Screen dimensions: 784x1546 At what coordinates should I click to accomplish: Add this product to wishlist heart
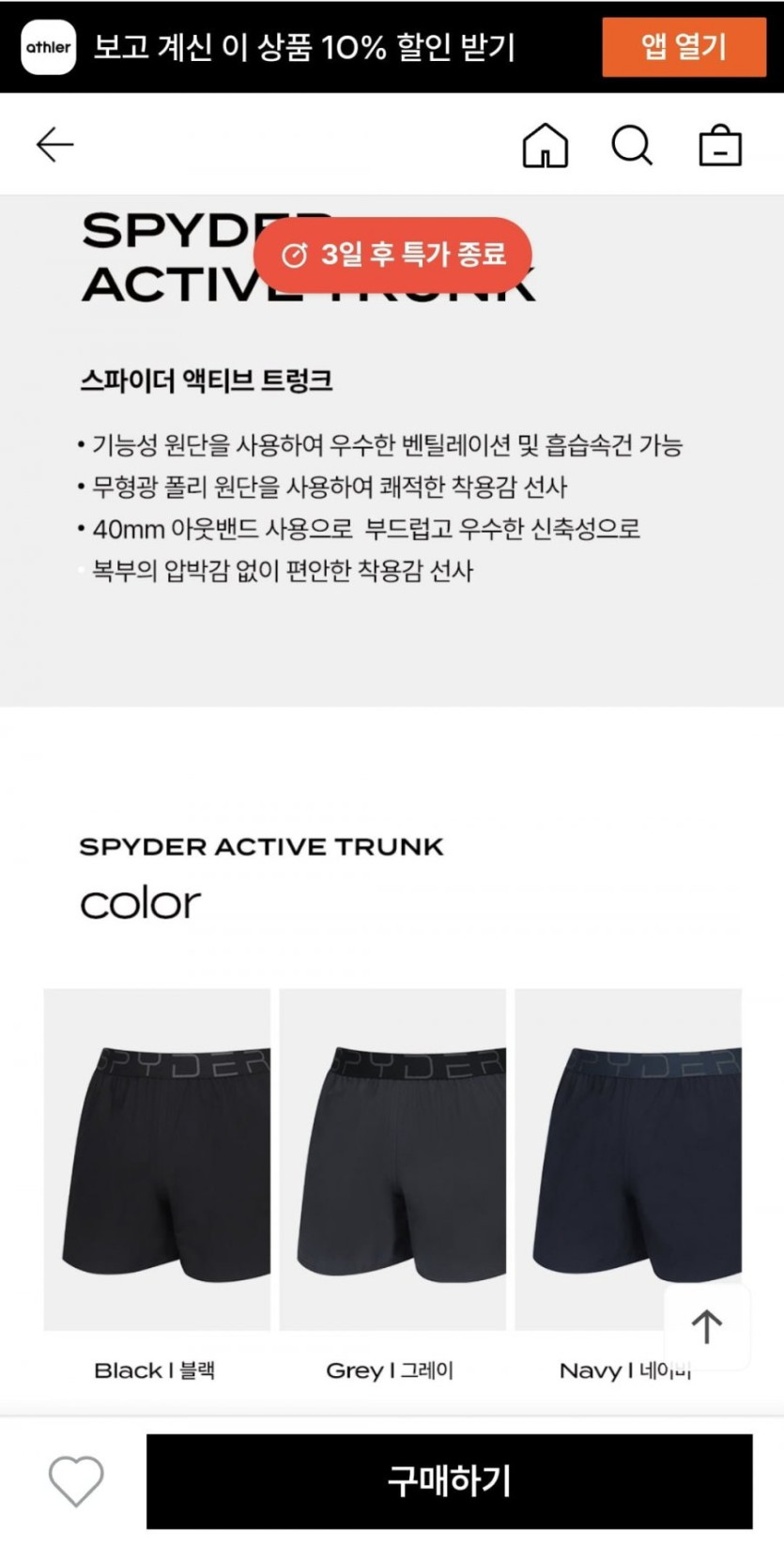(x=76, y=1480)
